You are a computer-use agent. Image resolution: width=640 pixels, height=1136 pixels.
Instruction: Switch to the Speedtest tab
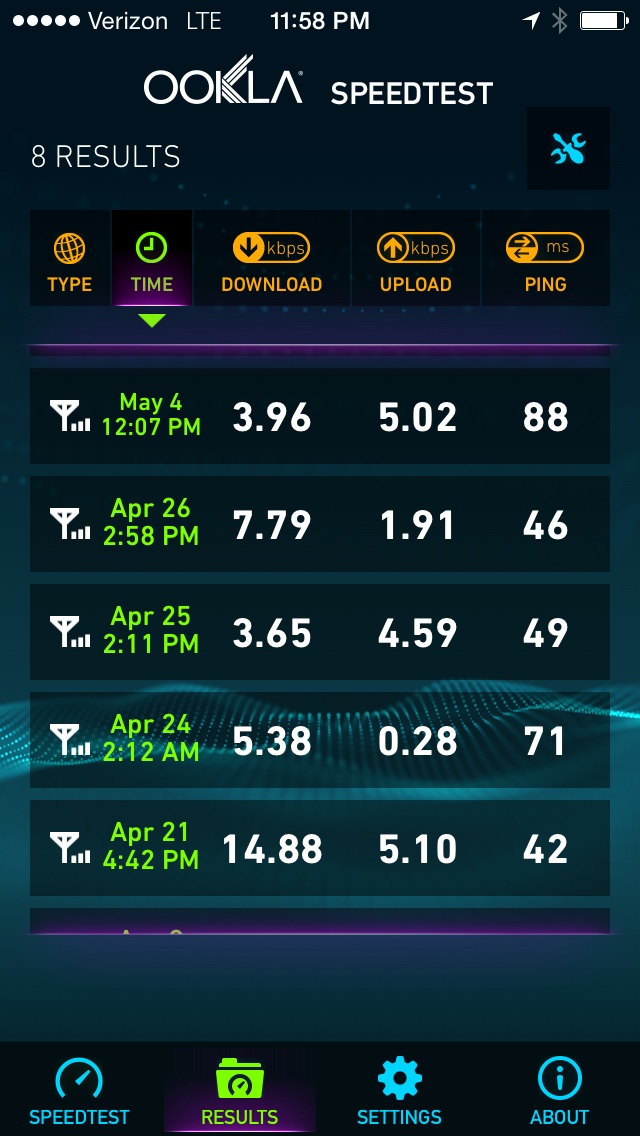tap(79, 1090)
